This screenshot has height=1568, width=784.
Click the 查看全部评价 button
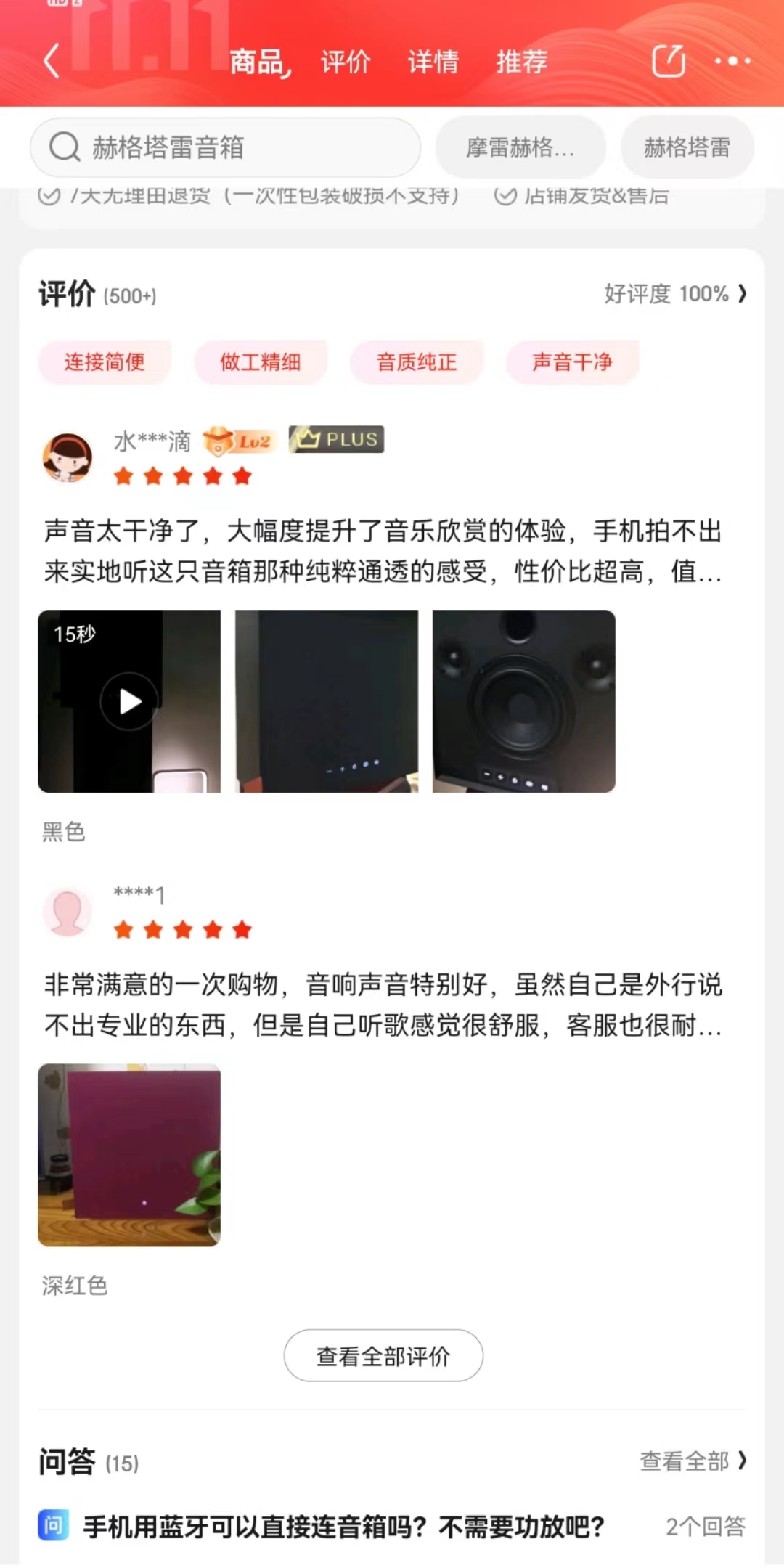tap(383, 1355)
